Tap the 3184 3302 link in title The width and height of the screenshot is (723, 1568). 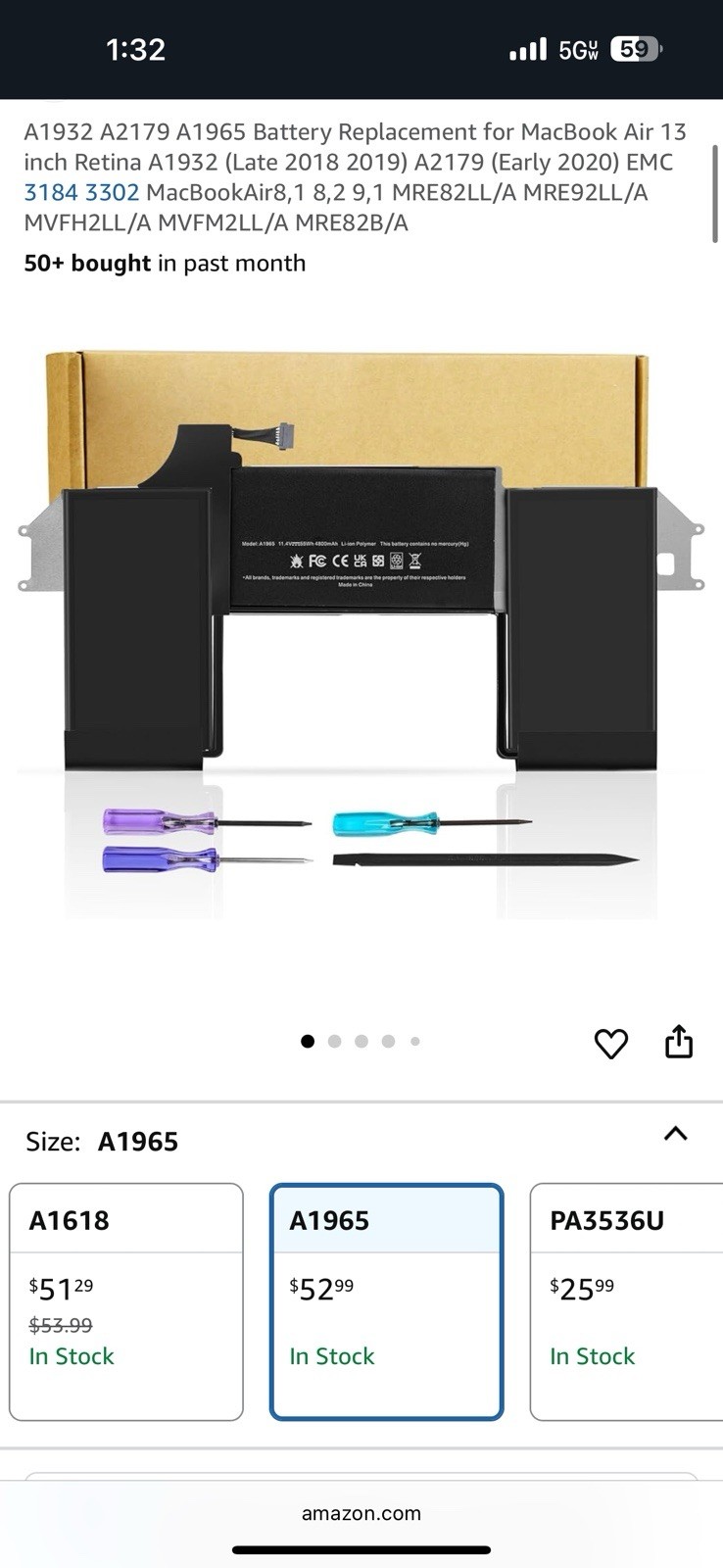[81, 192]
